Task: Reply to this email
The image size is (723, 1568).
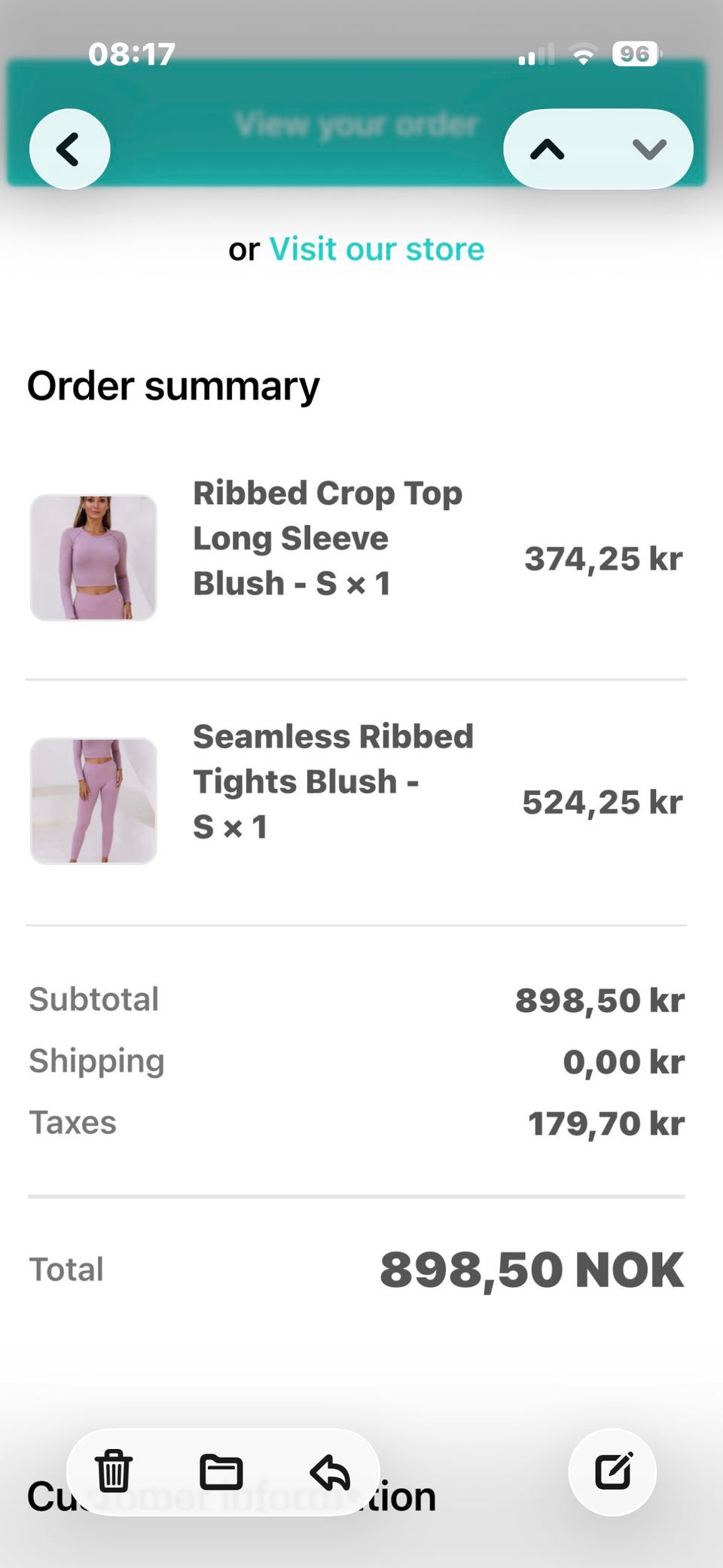Action: click(330, 1471)
